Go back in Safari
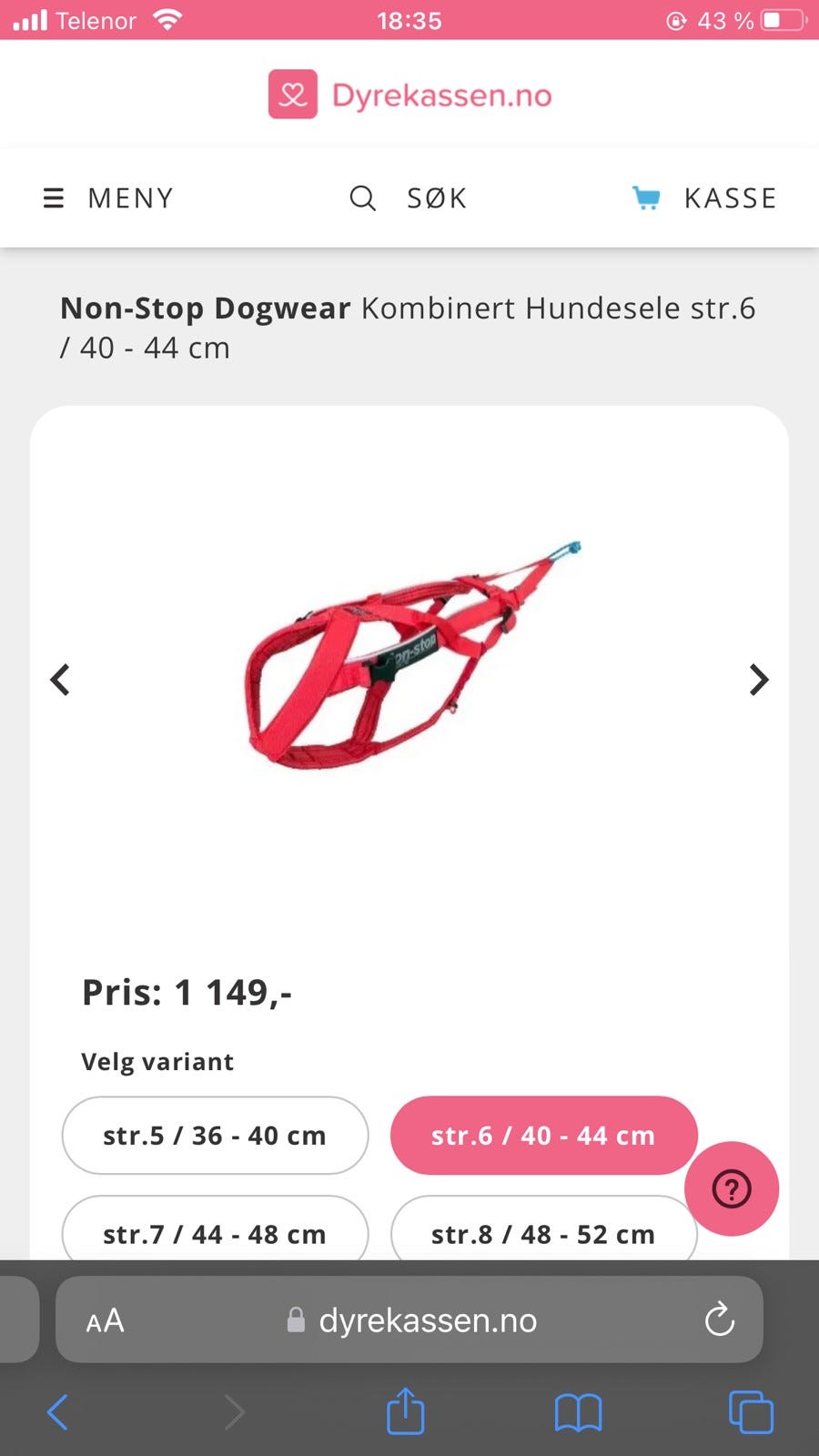The height and width of the screenshot is (1456, 819). click(57, 1412)
